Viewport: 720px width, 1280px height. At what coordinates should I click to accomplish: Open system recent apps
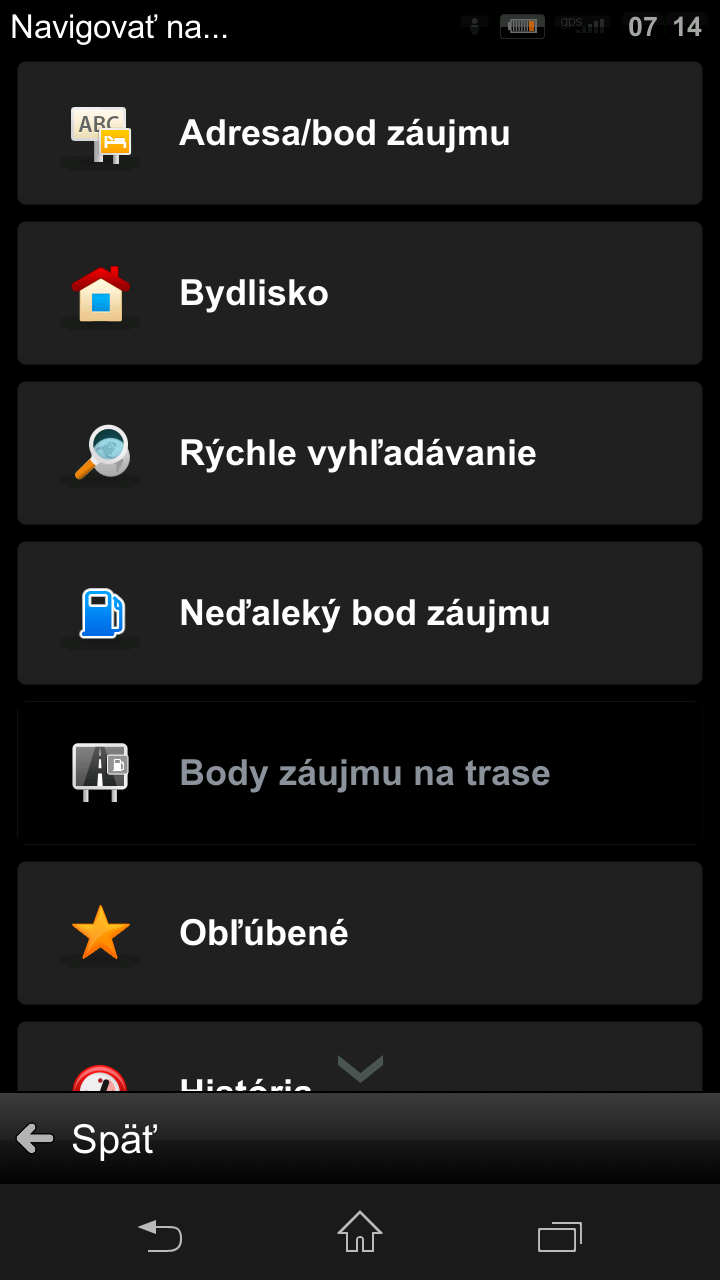tap(560, 1236)
